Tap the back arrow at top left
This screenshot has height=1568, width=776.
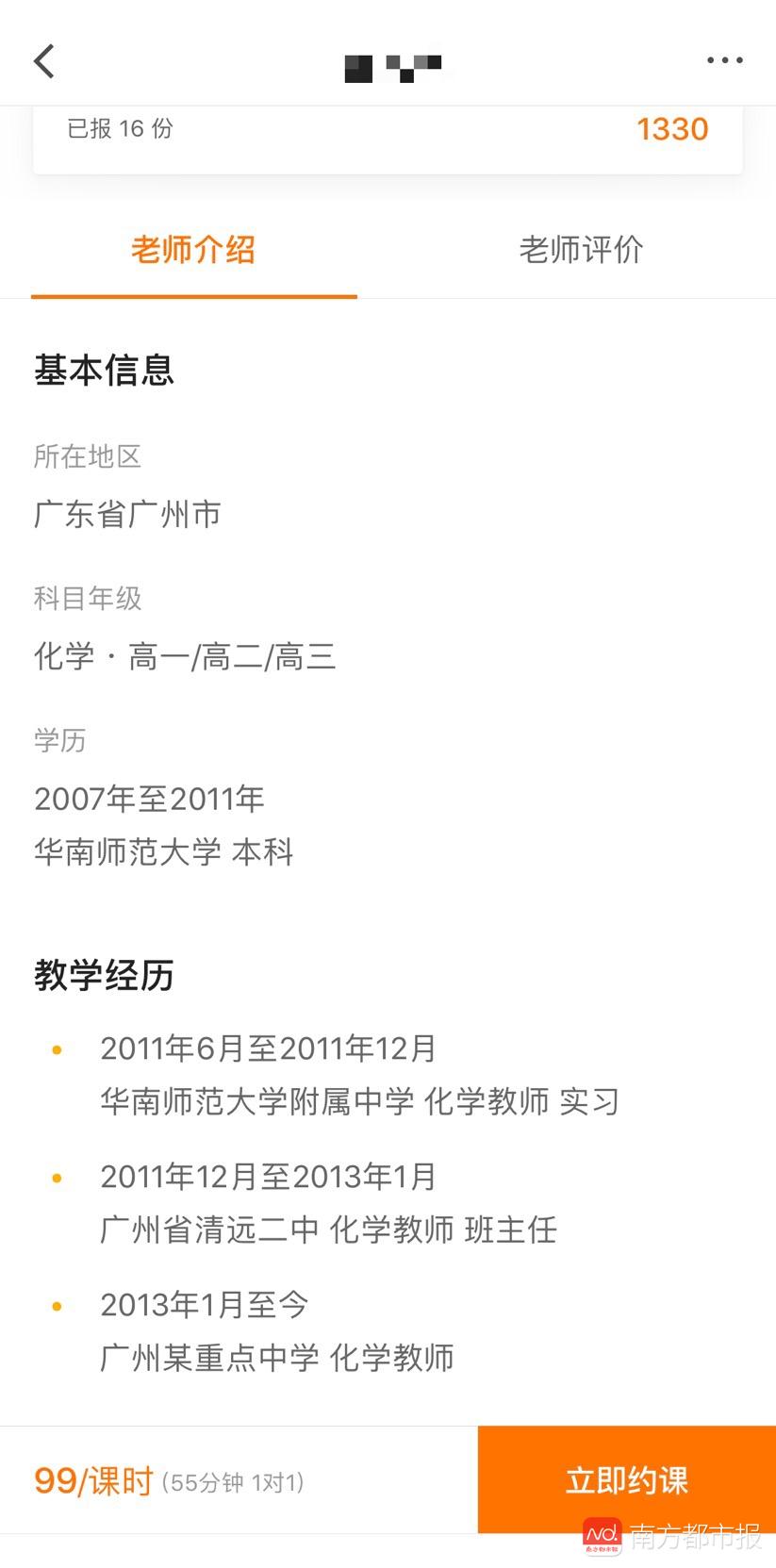(43, 60)
